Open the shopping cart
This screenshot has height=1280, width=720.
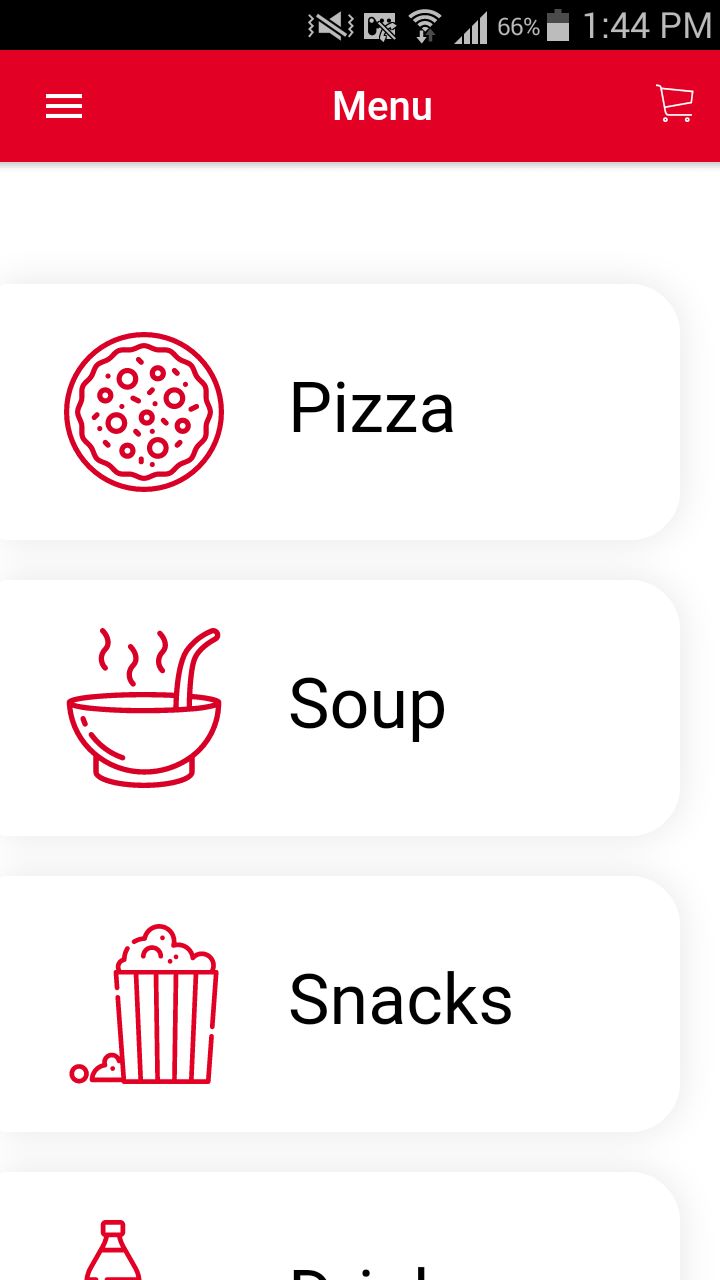[x=675, y=105]
